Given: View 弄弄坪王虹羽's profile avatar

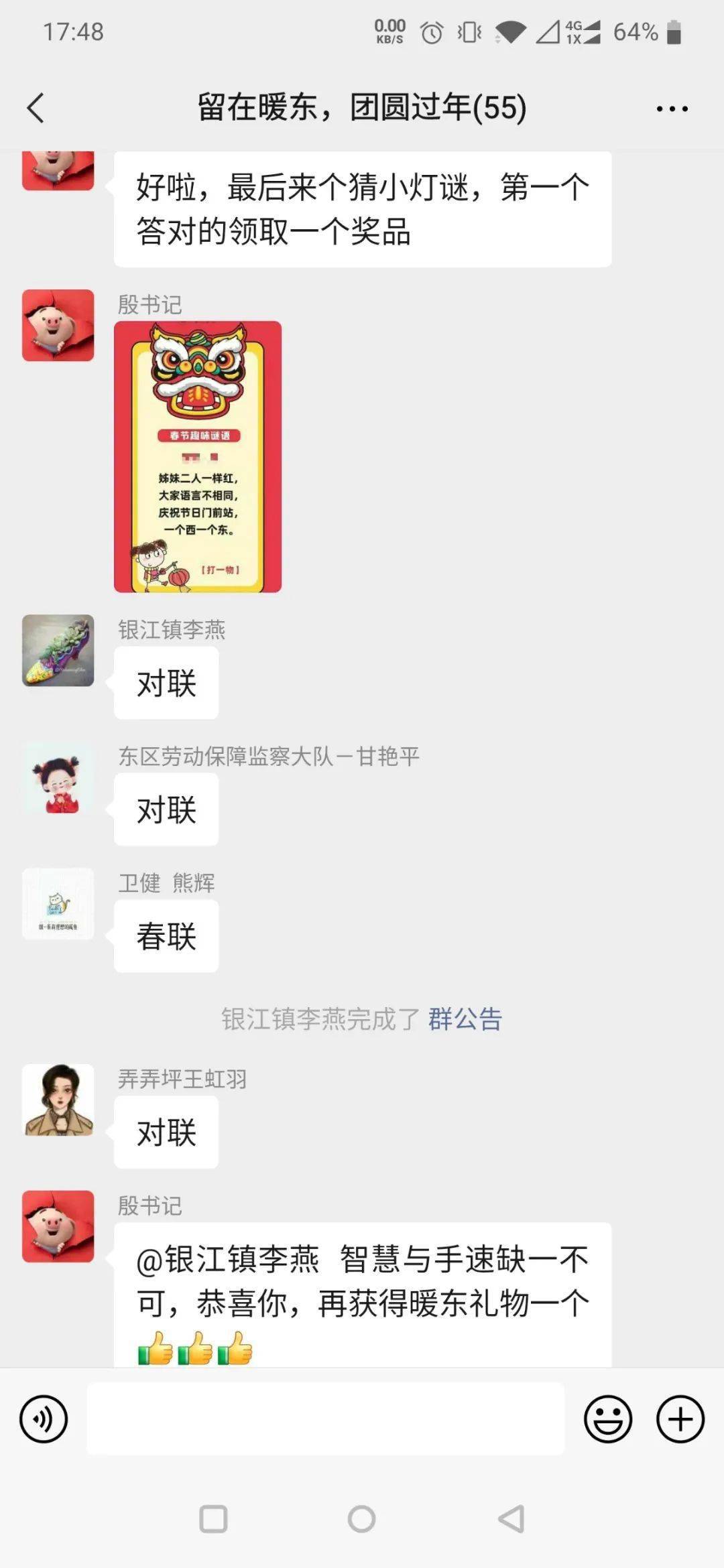Looking at the screenshot, I should [x=58, y=1100].
